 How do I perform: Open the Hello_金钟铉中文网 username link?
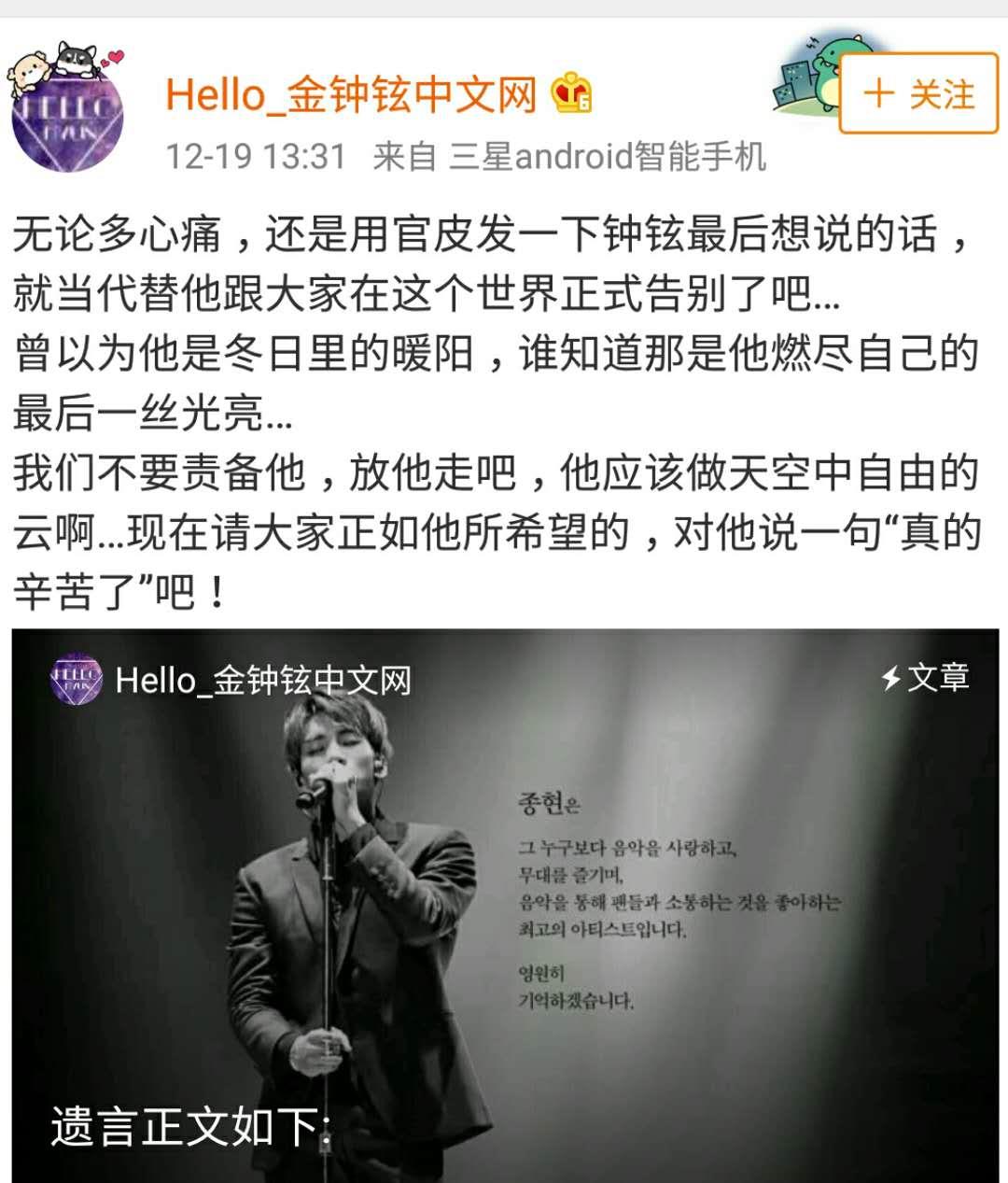pyautogui.click(x=352, y=94)
